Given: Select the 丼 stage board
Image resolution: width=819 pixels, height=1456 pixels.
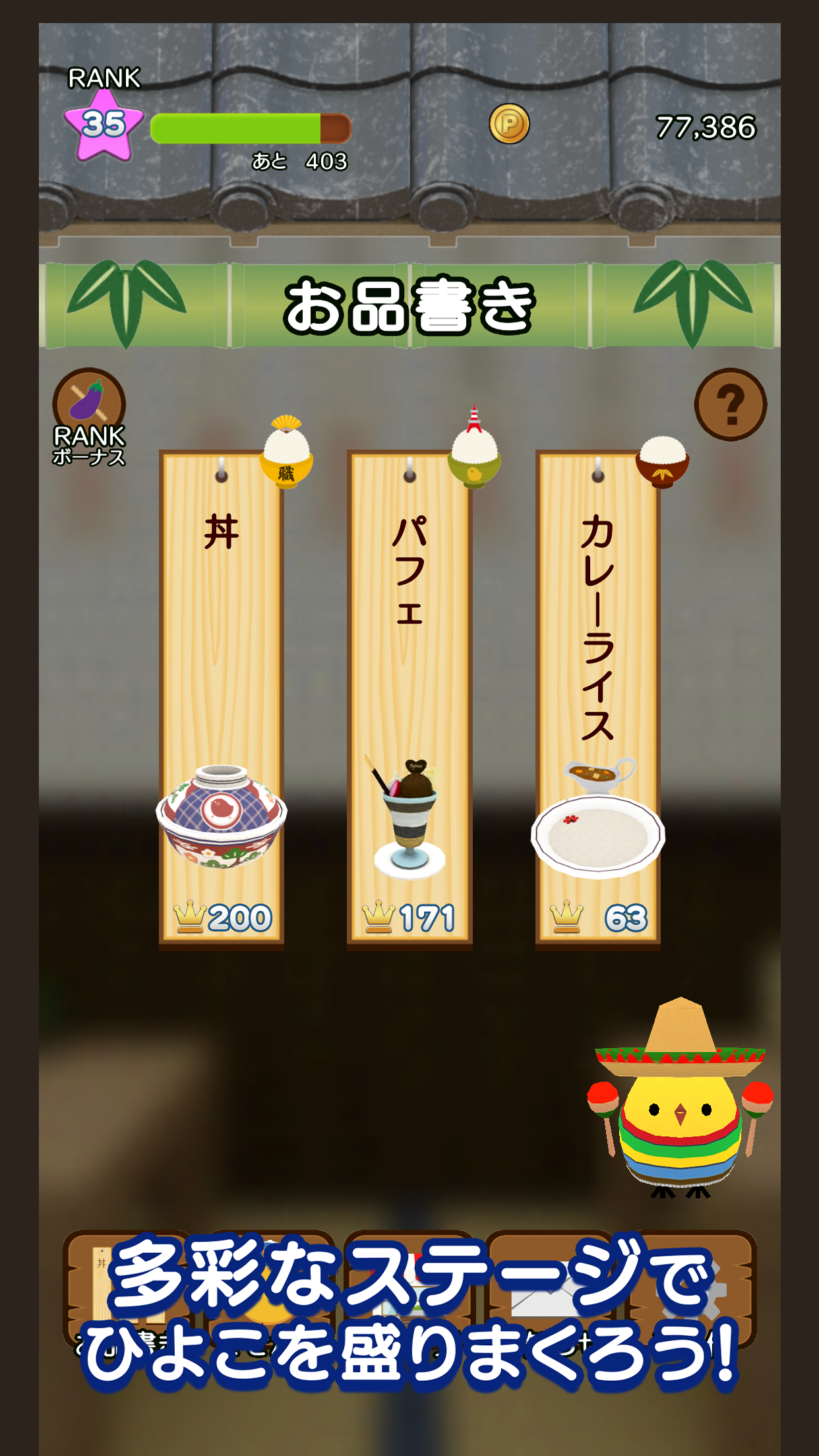Looking at the screenshot, I should coord(222,700).
